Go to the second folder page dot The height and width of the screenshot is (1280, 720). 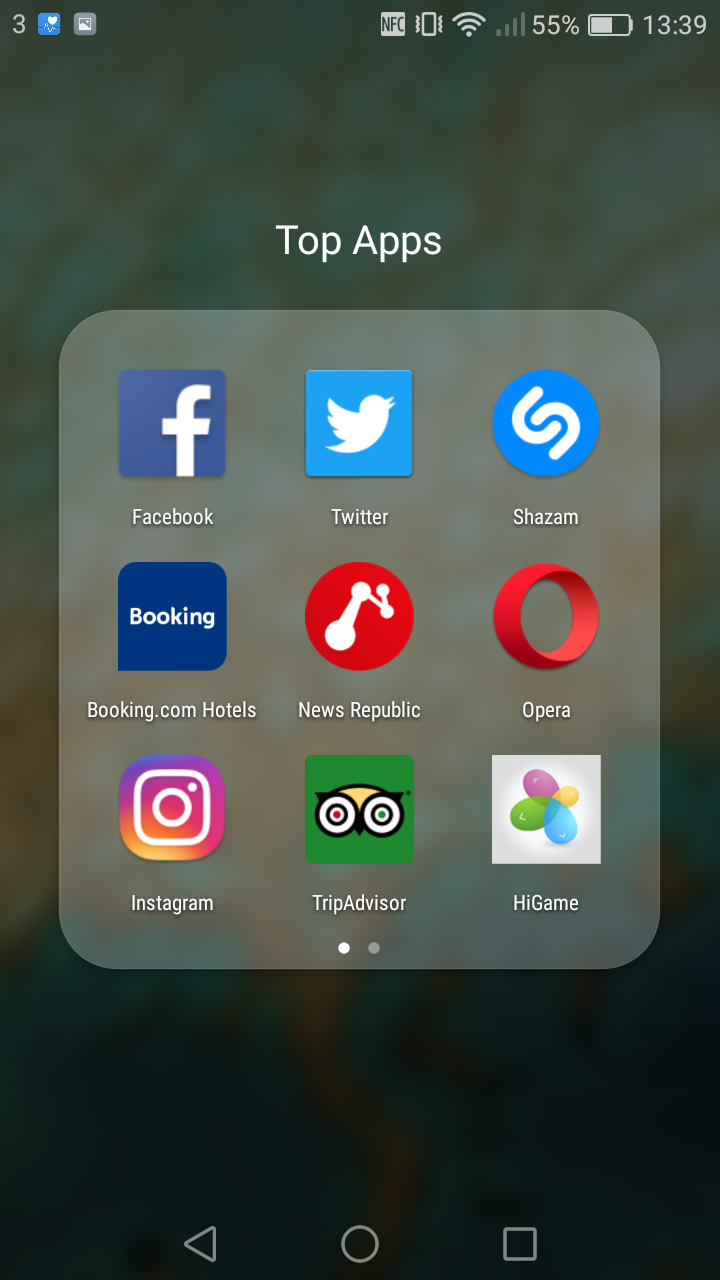(x=374, y=948)
